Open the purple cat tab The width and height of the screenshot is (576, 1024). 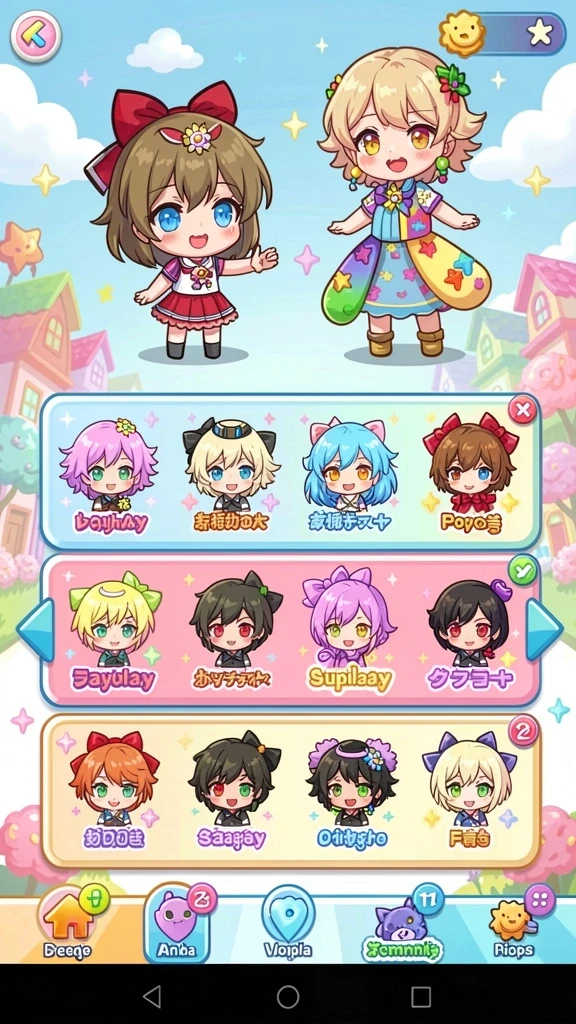[x=402, y=925]
